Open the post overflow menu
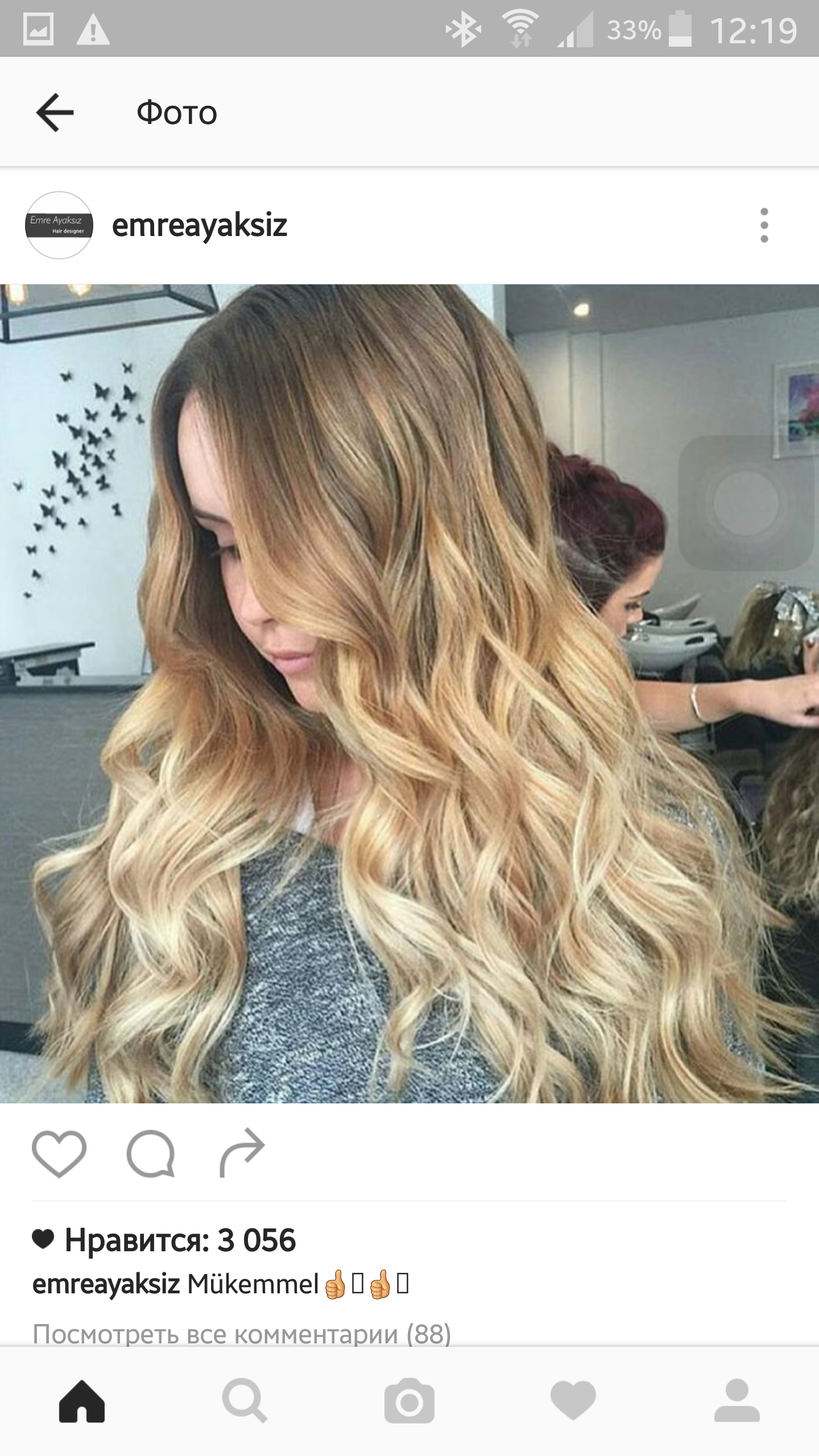This screenshot has width=819, height=1456. [x=764, y=225]
